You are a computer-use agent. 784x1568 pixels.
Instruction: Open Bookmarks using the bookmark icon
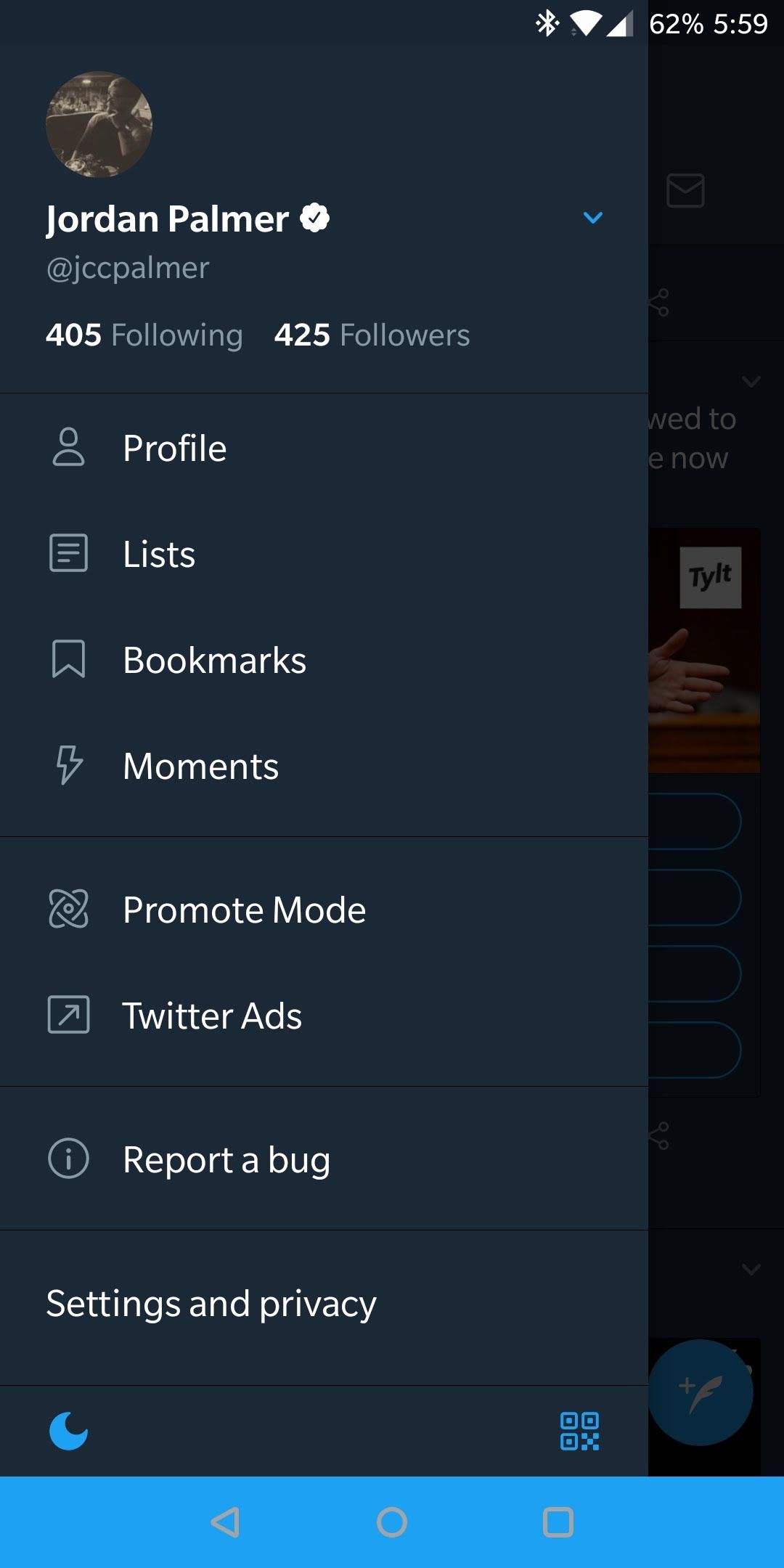coord(68,659)
